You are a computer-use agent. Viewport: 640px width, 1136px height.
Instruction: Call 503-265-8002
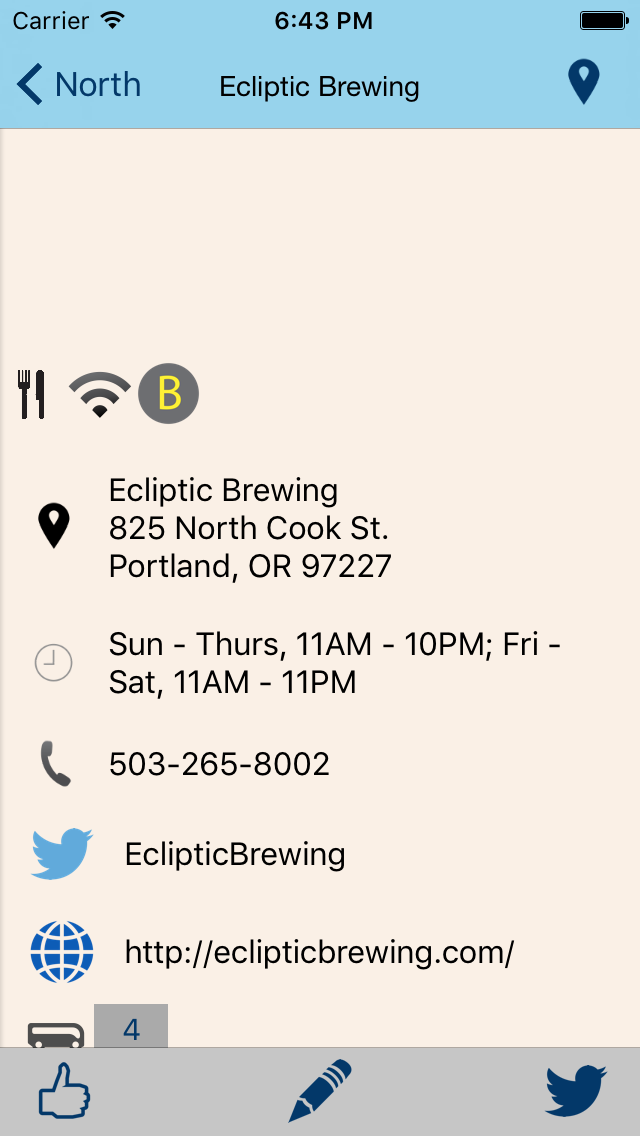[x=219, y=764]
